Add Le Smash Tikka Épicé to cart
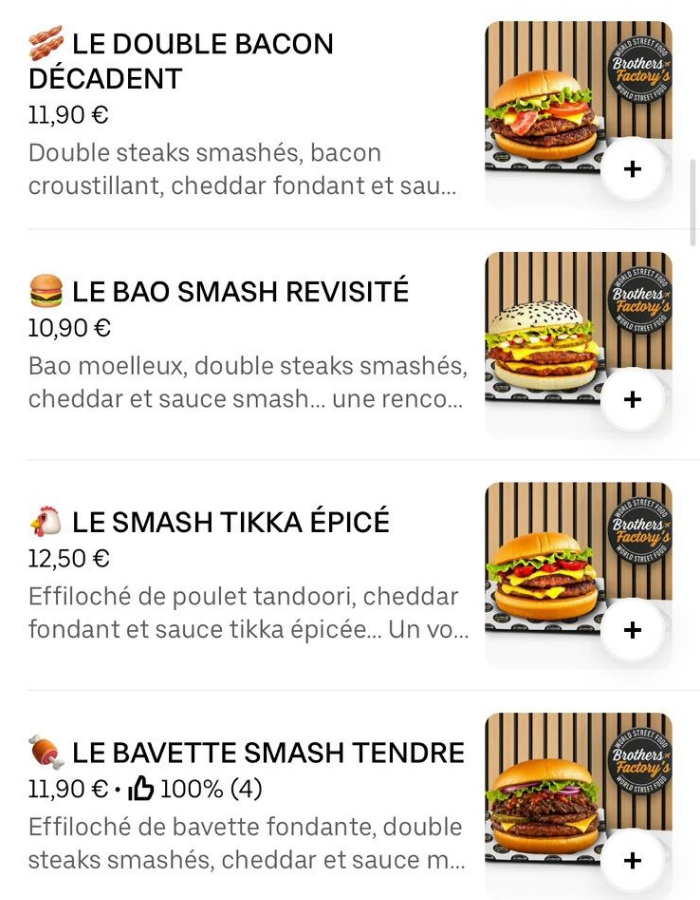Screen dimensions: 700x900 [x=632, y=630]
